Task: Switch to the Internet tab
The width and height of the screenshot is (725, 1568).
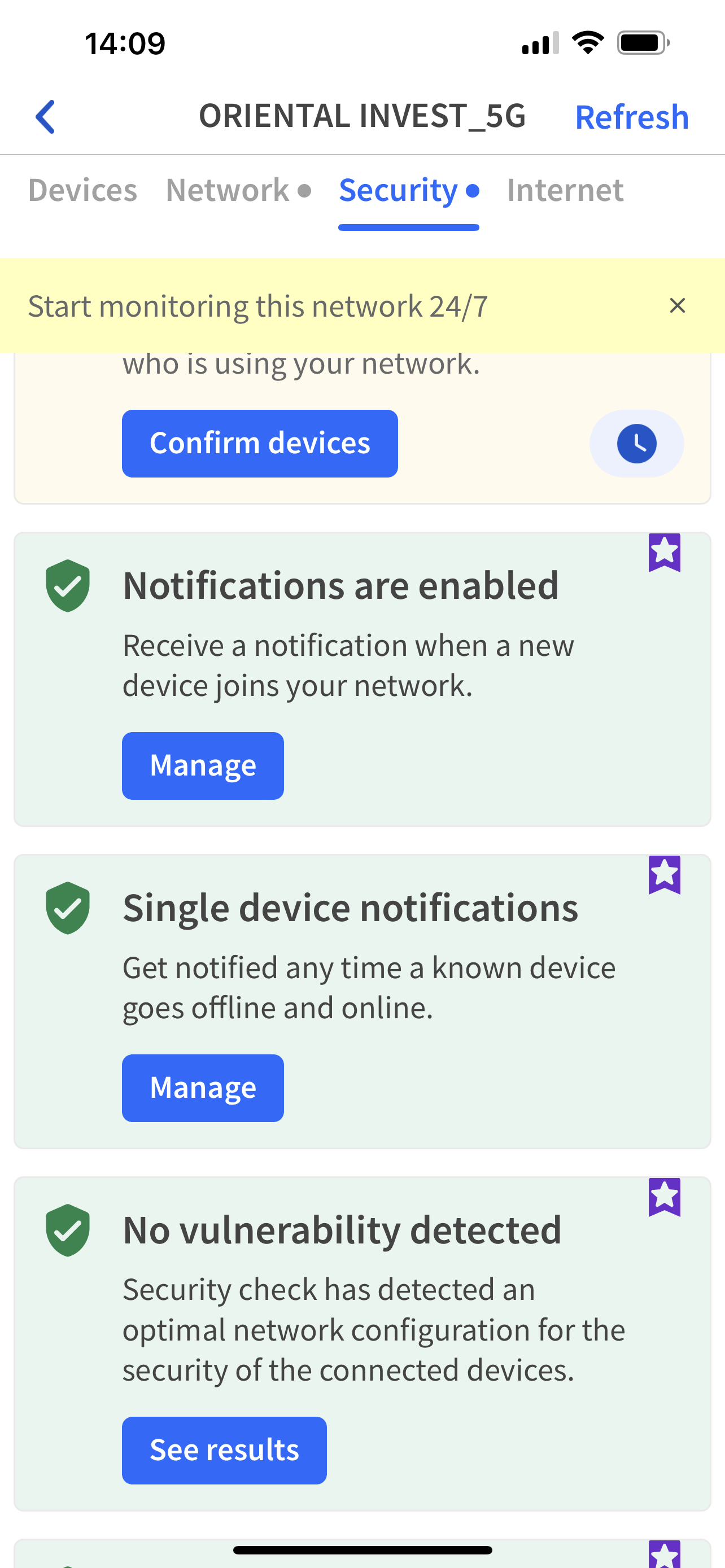Action: point(565,190)
